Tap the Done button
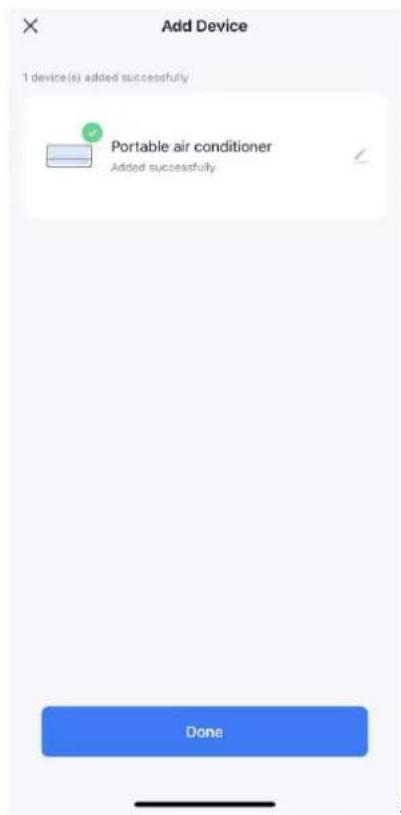The image size is (401, 815). [204, 732]
